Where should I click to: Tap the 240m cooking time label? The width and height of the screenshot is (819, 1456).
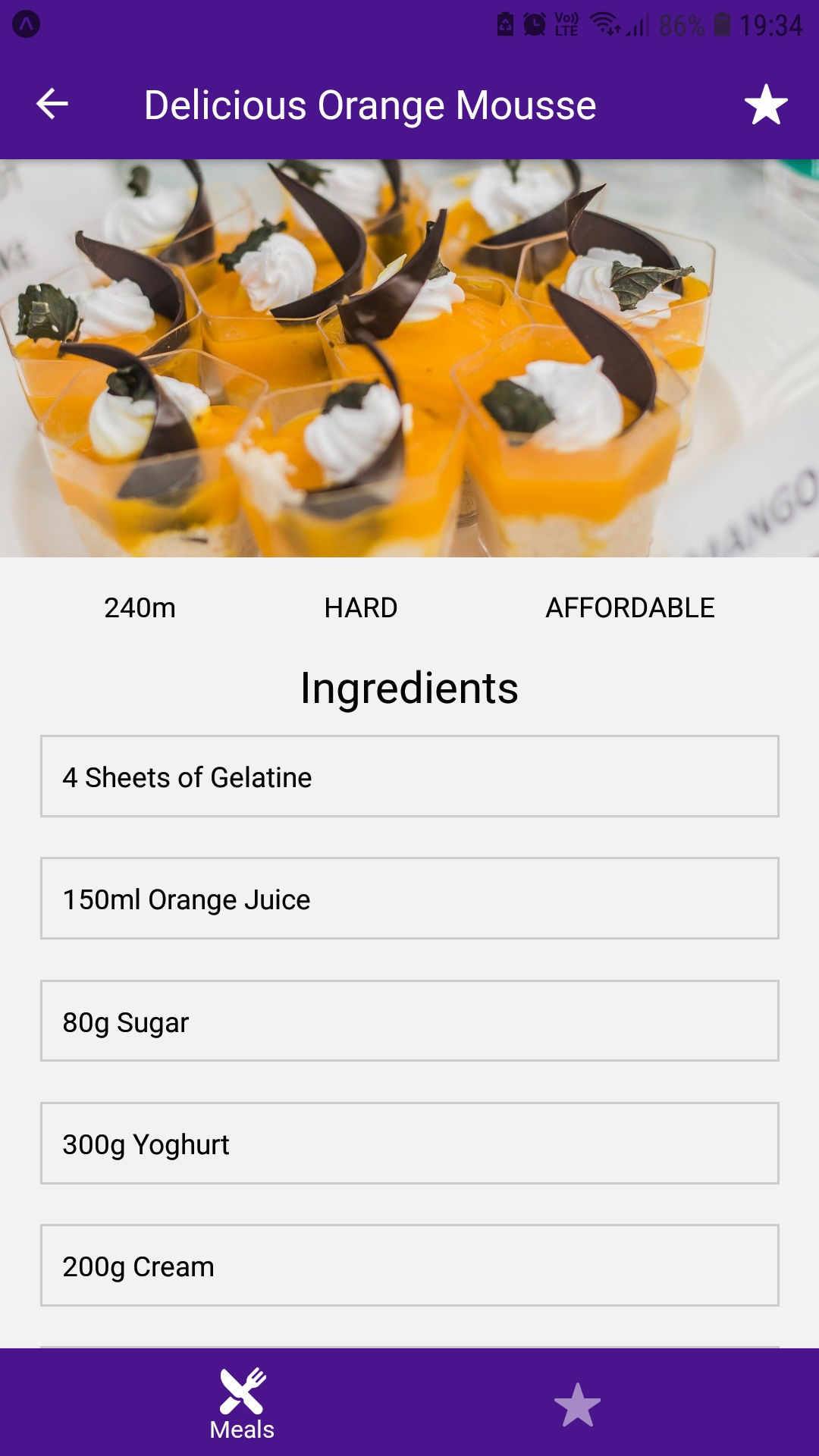[x=141, y=607]
